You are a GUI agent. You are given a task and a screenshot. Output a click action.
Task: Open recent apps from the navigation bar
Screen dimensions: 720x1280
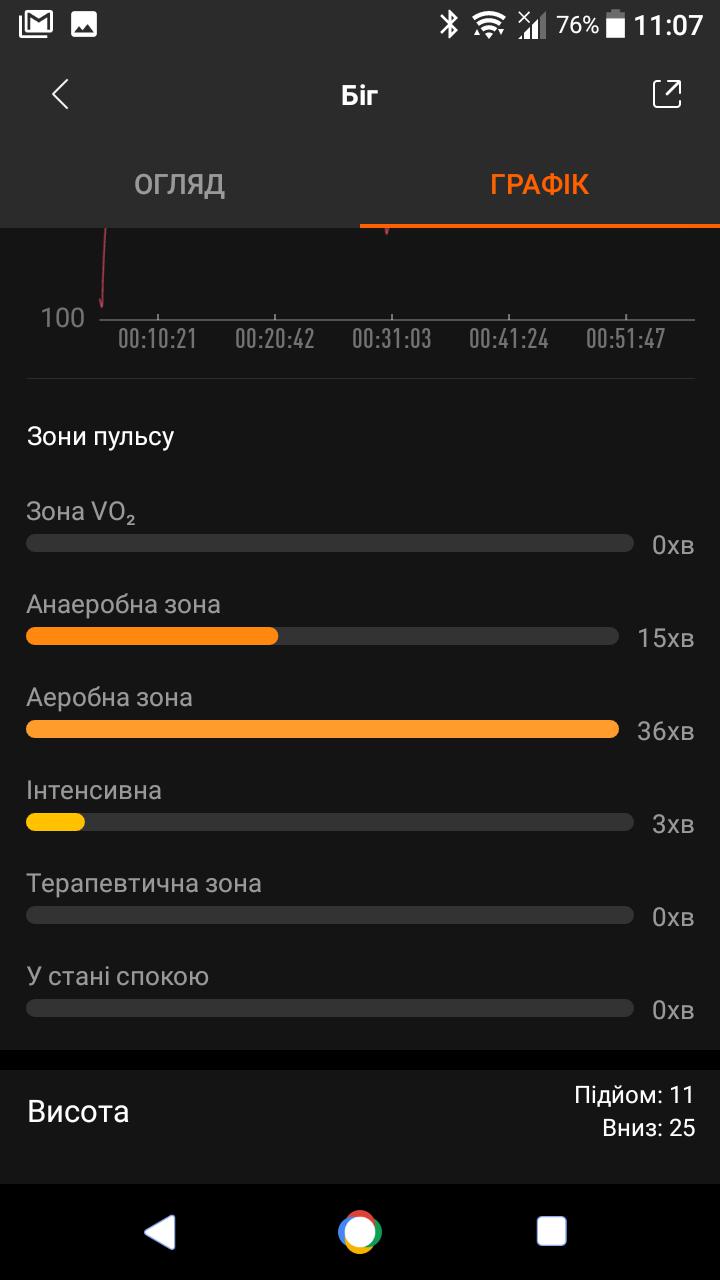[x=552, y=1231]
